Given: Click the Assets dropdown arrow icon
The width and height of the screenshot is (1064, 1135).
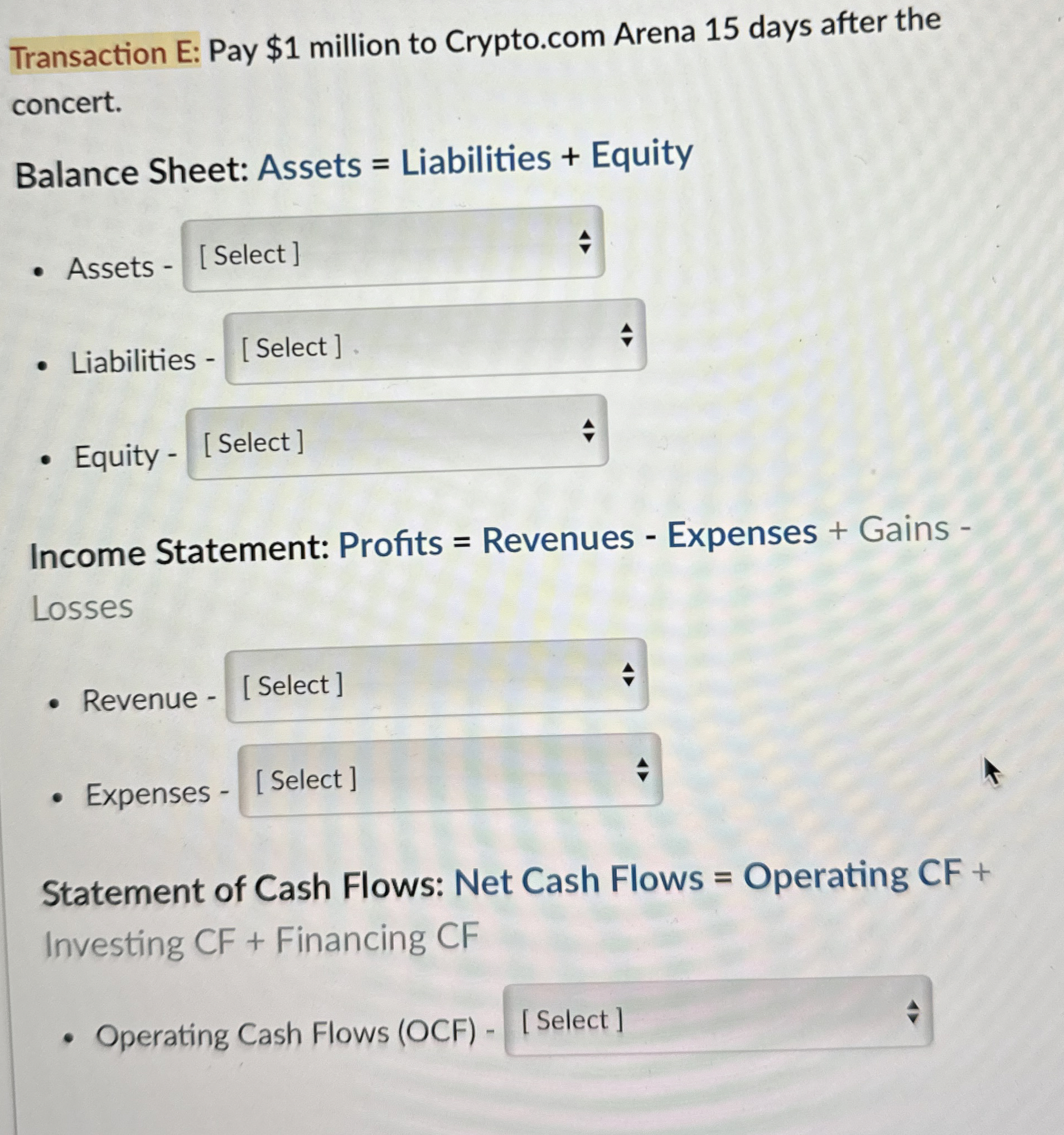Looking at the screenshot, I should 586,242.
